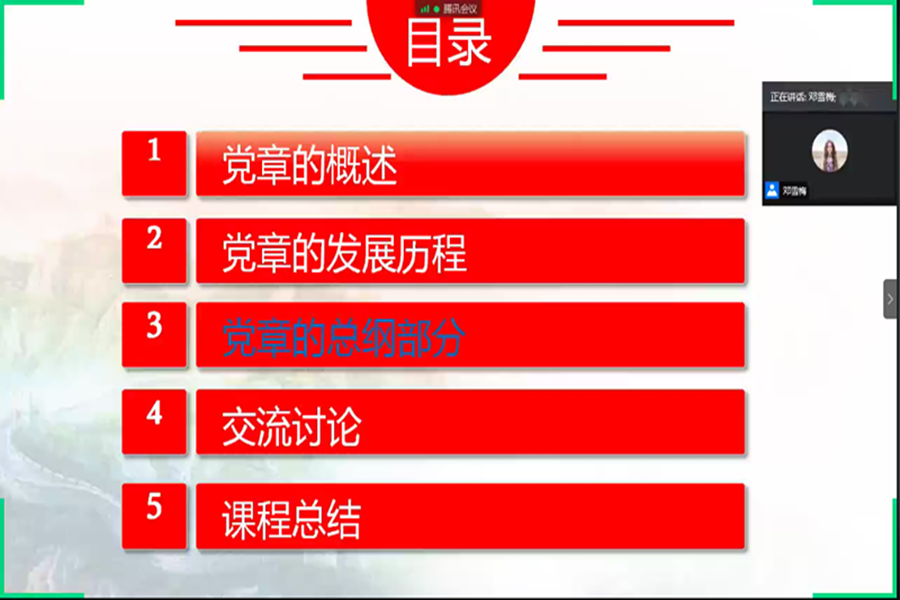
Task: Tap the 腾讯会议 status pill
Action: 449,8
